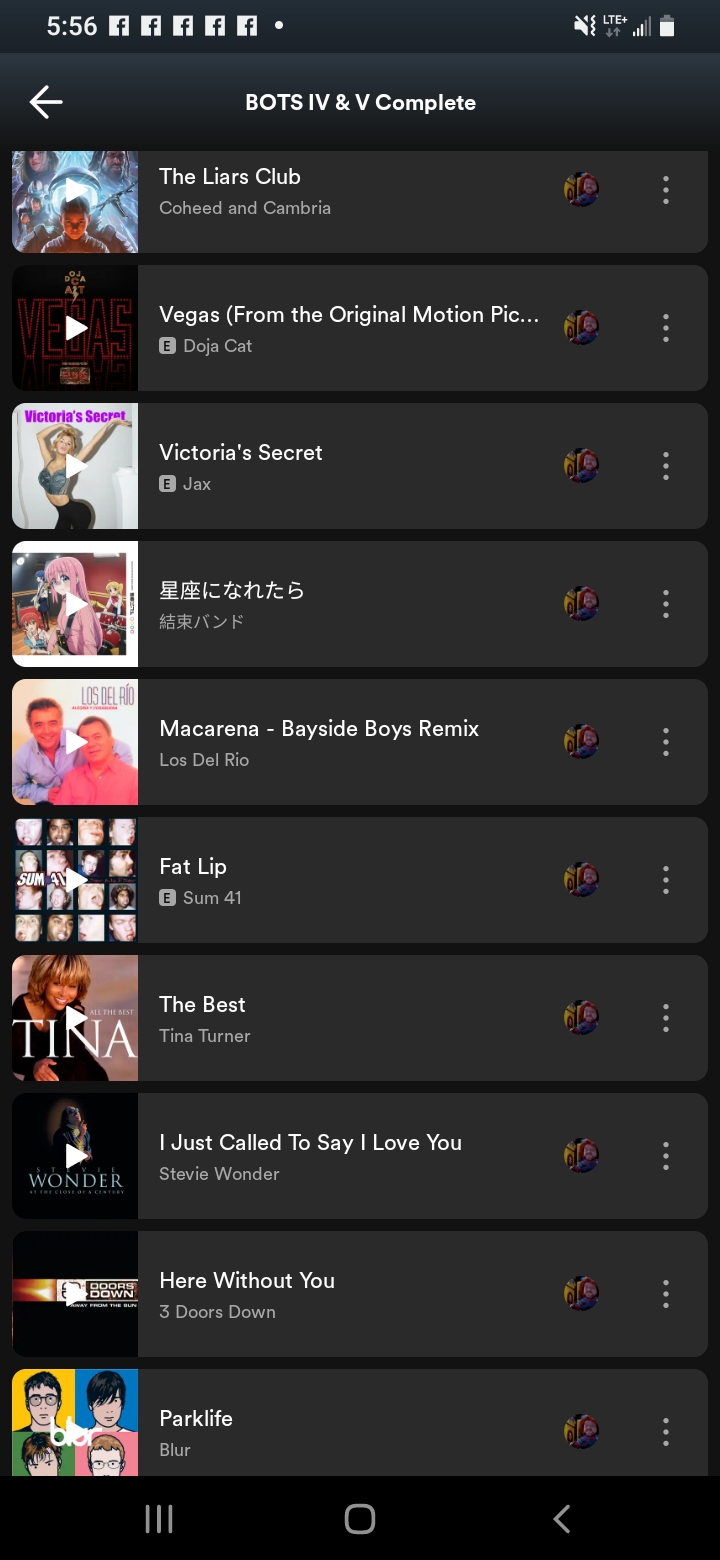Play Victoria's Secret by Jax
The width and height of the screenshot is (720, 1560).
click(x=76, y=466)
